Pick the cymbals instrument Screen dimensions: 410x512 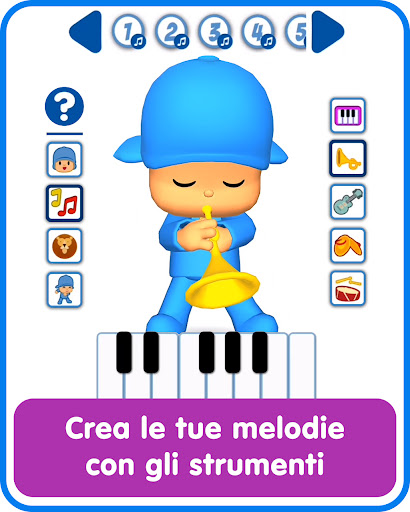tap(348, 246)
